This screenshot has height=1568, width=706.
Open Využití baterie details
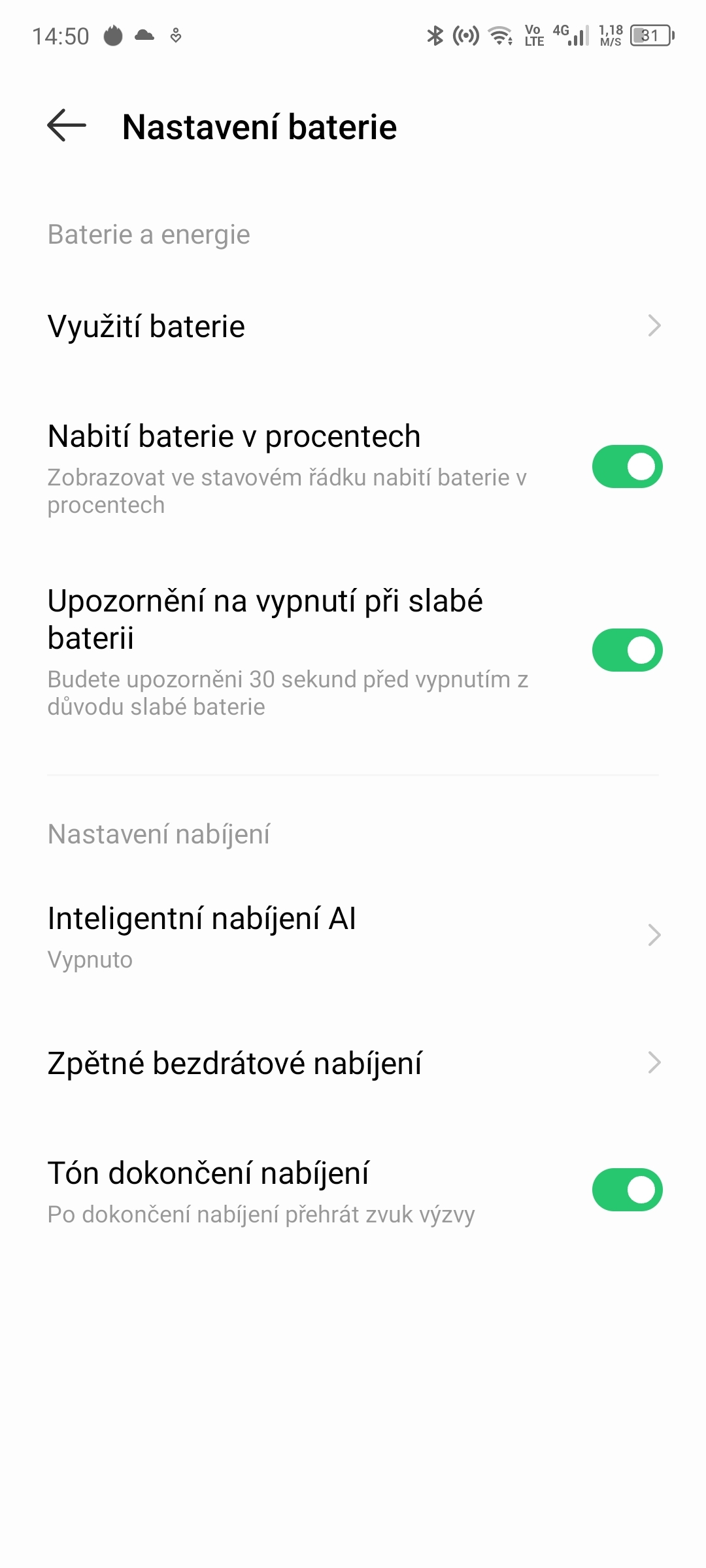coord(353,325)
